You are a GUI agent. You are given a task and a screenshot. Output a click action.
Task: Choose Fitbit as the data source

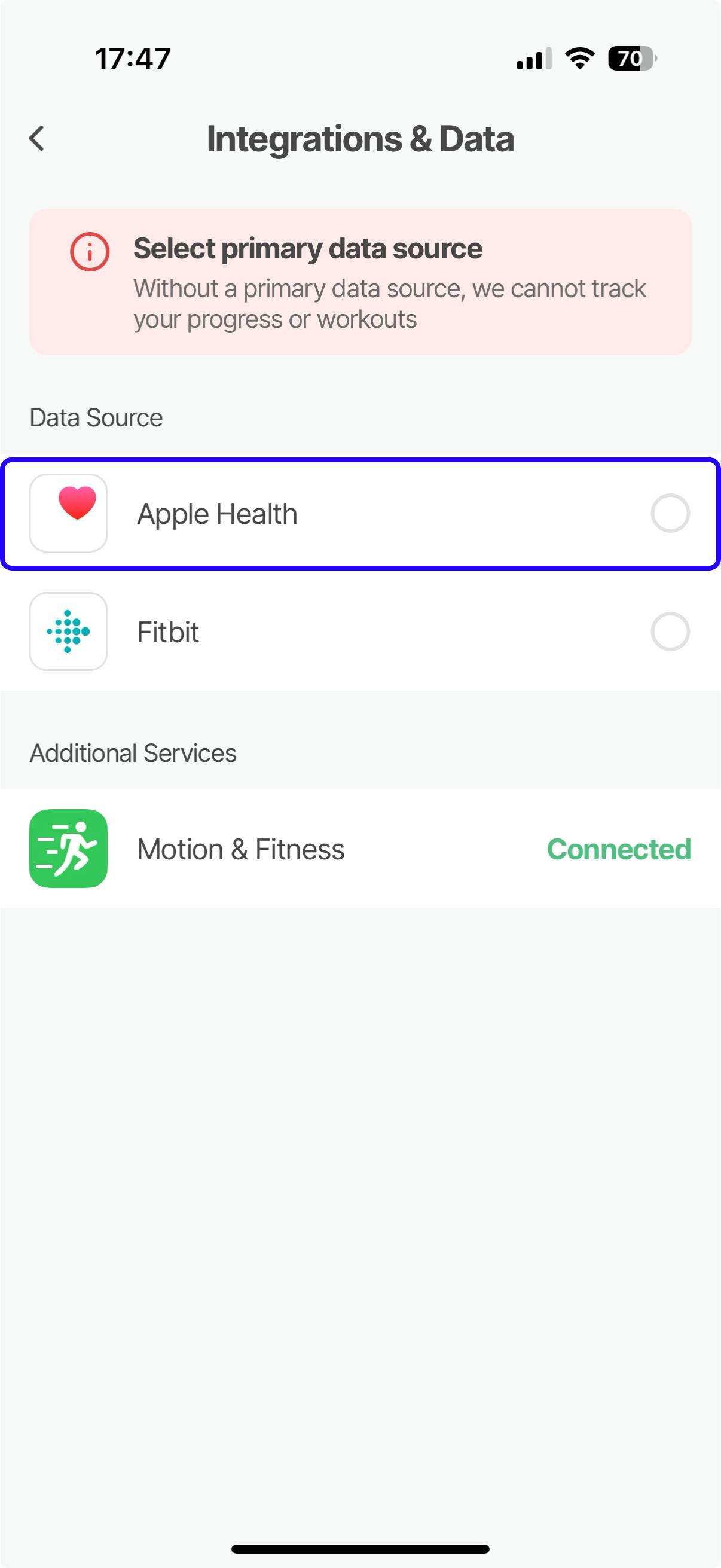click(669, 632)
